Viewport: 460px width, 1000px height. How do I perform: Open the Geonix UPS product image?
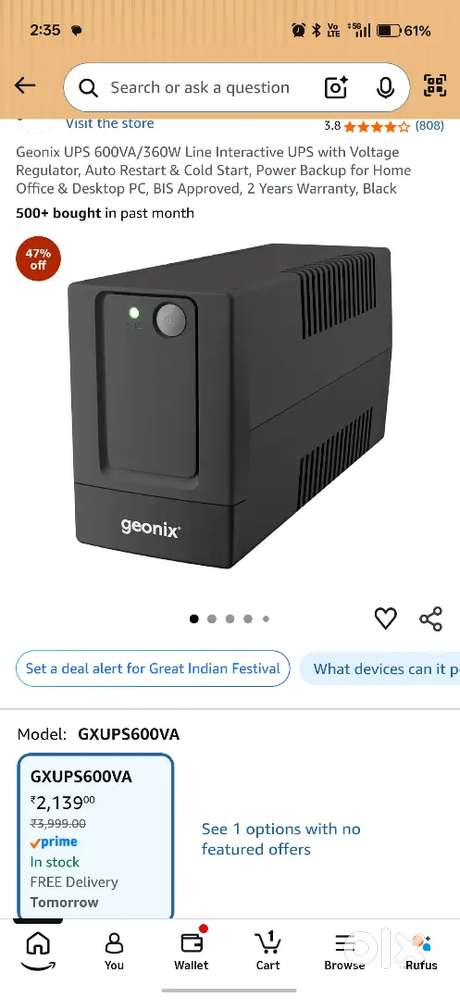coord(230,406)
